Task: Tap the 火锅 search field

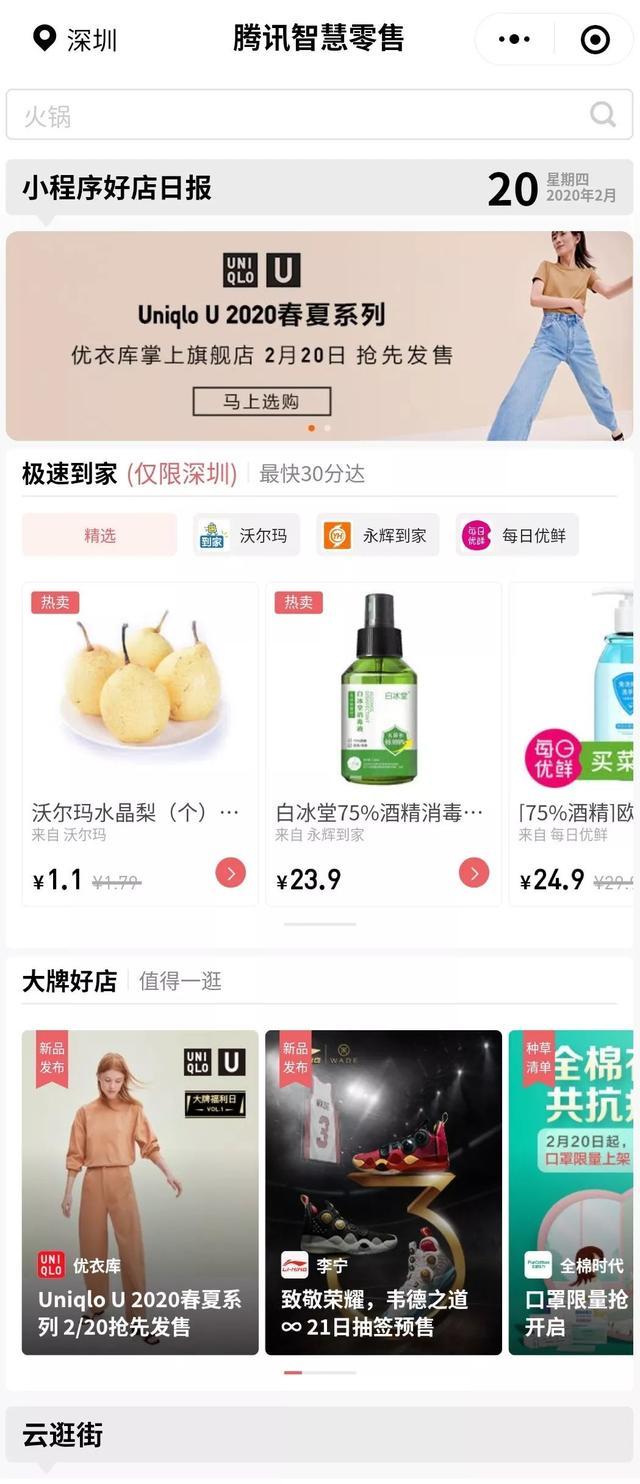Action: (x=300, y=116)
